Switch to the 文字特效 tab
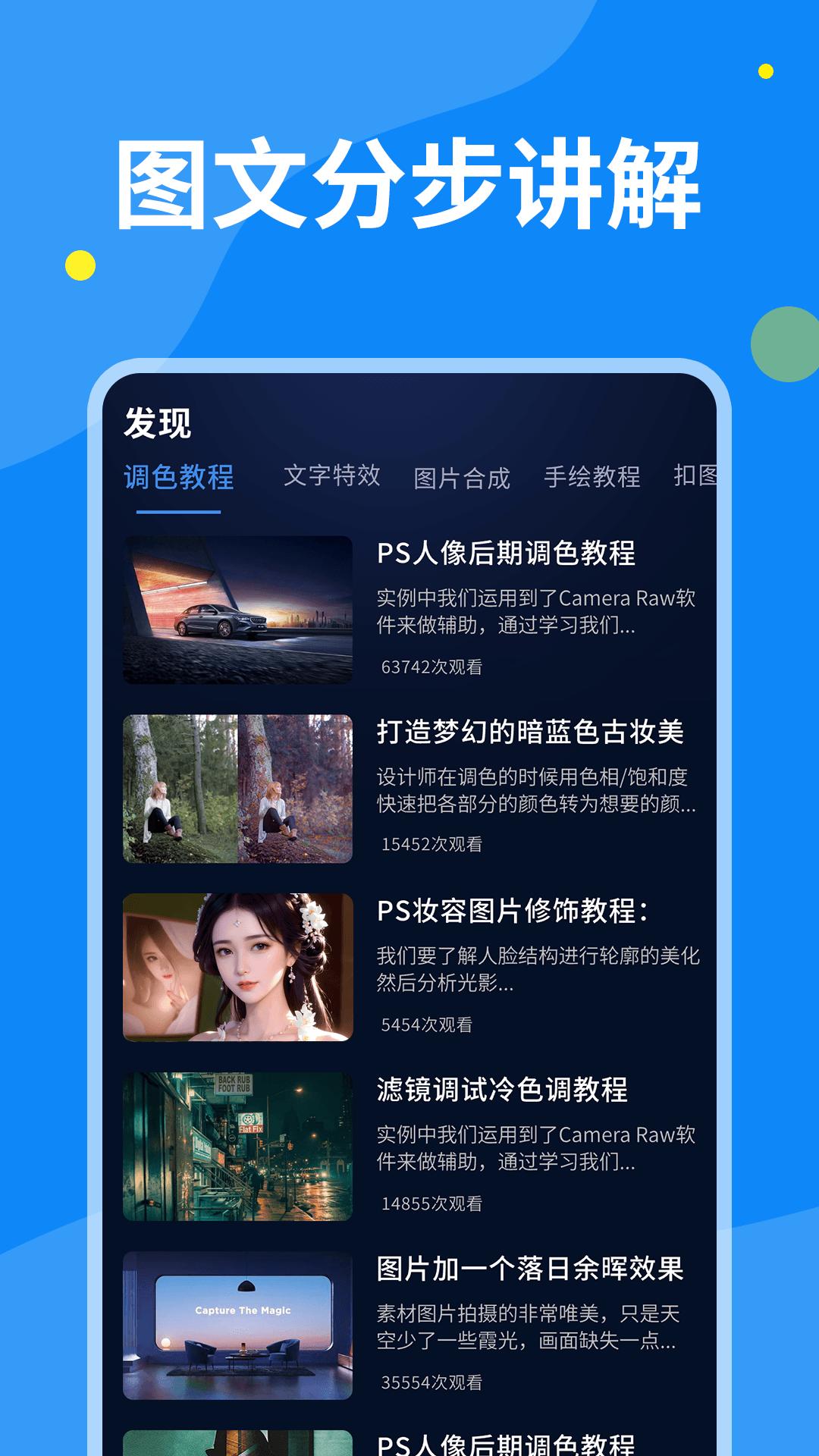 334,477
